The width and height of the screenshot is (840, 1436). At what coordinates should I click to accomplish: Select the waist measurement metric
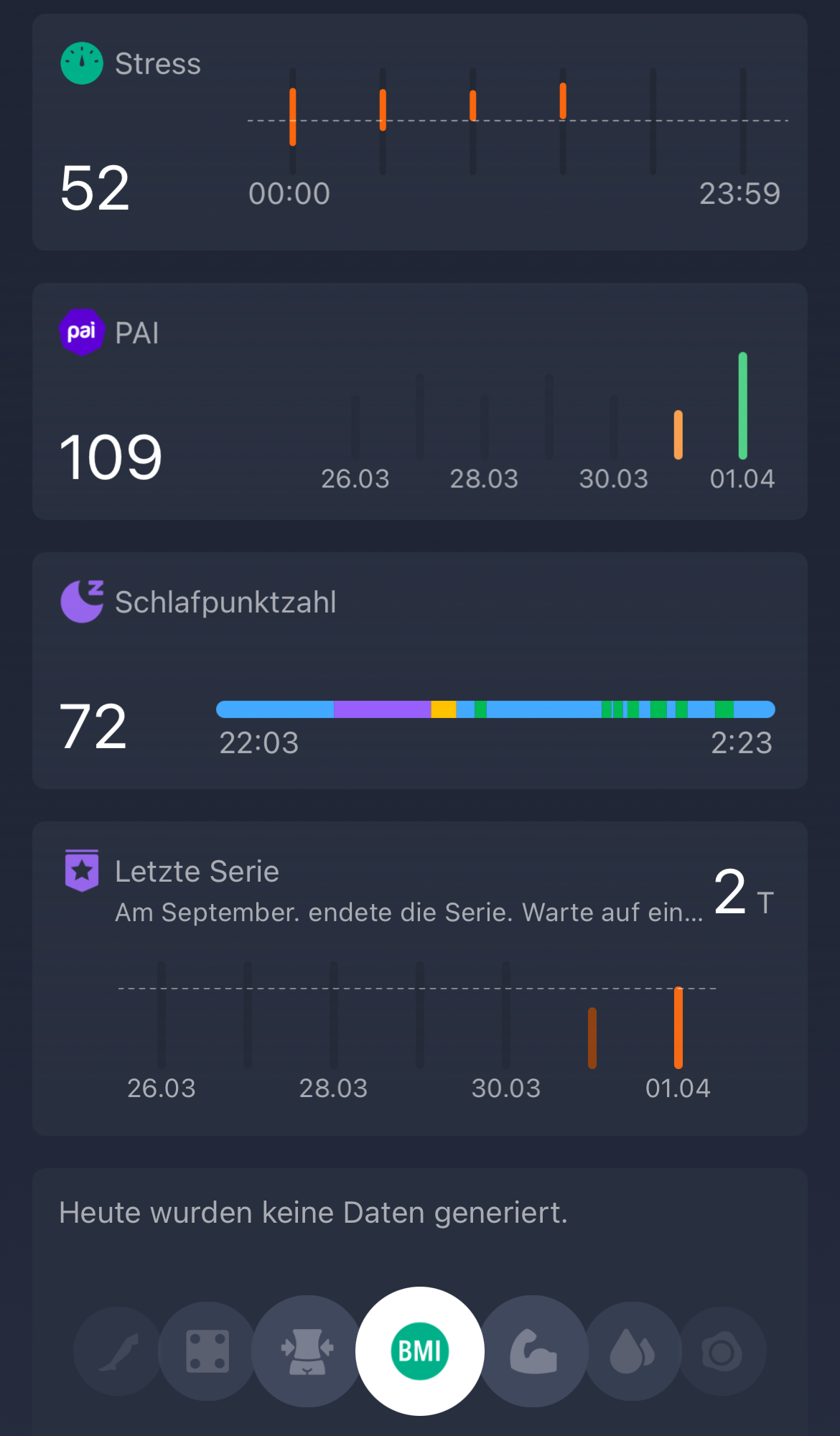point(307,1351)
